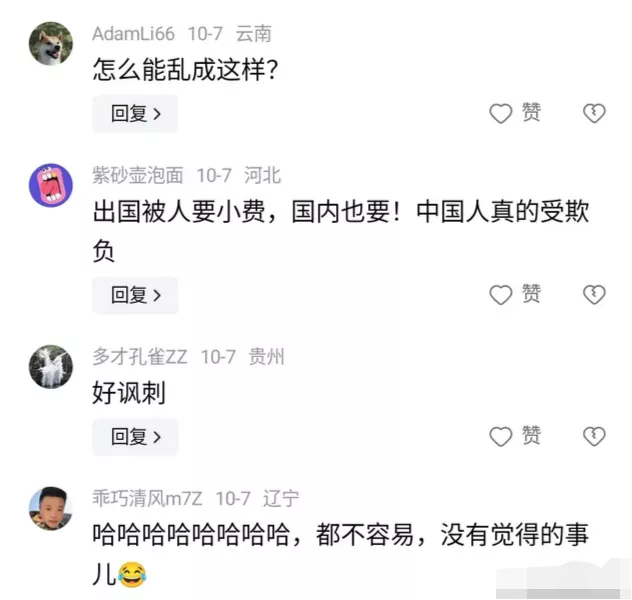Image resolution: width=632 pixels, height=600 pixels.
Task: Open 紫砂壶泡面's profile avatar
Action: click(50, 185)
